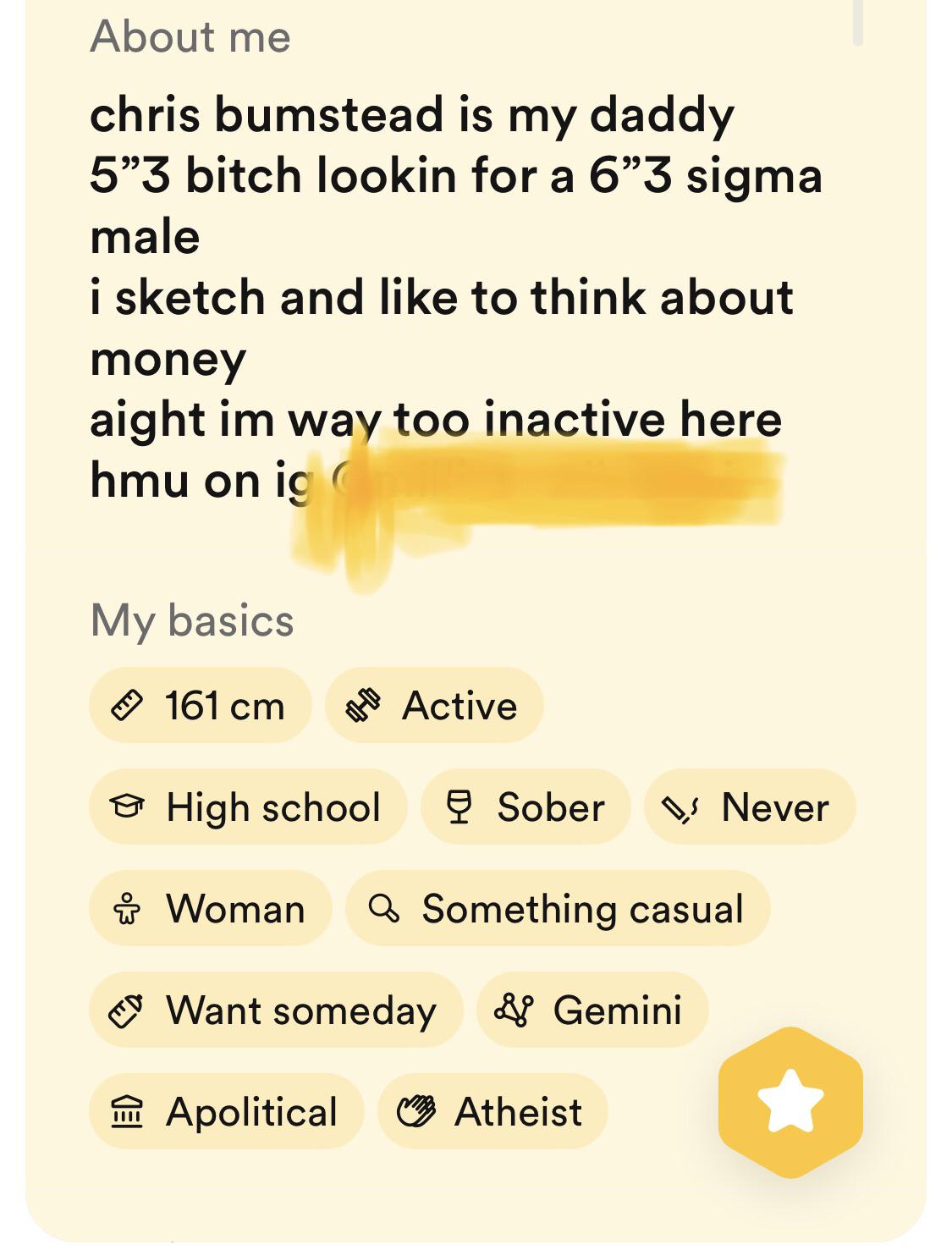Tap the SuperSwipe star button
The image size is (952, 1250).
point(790,1101)
